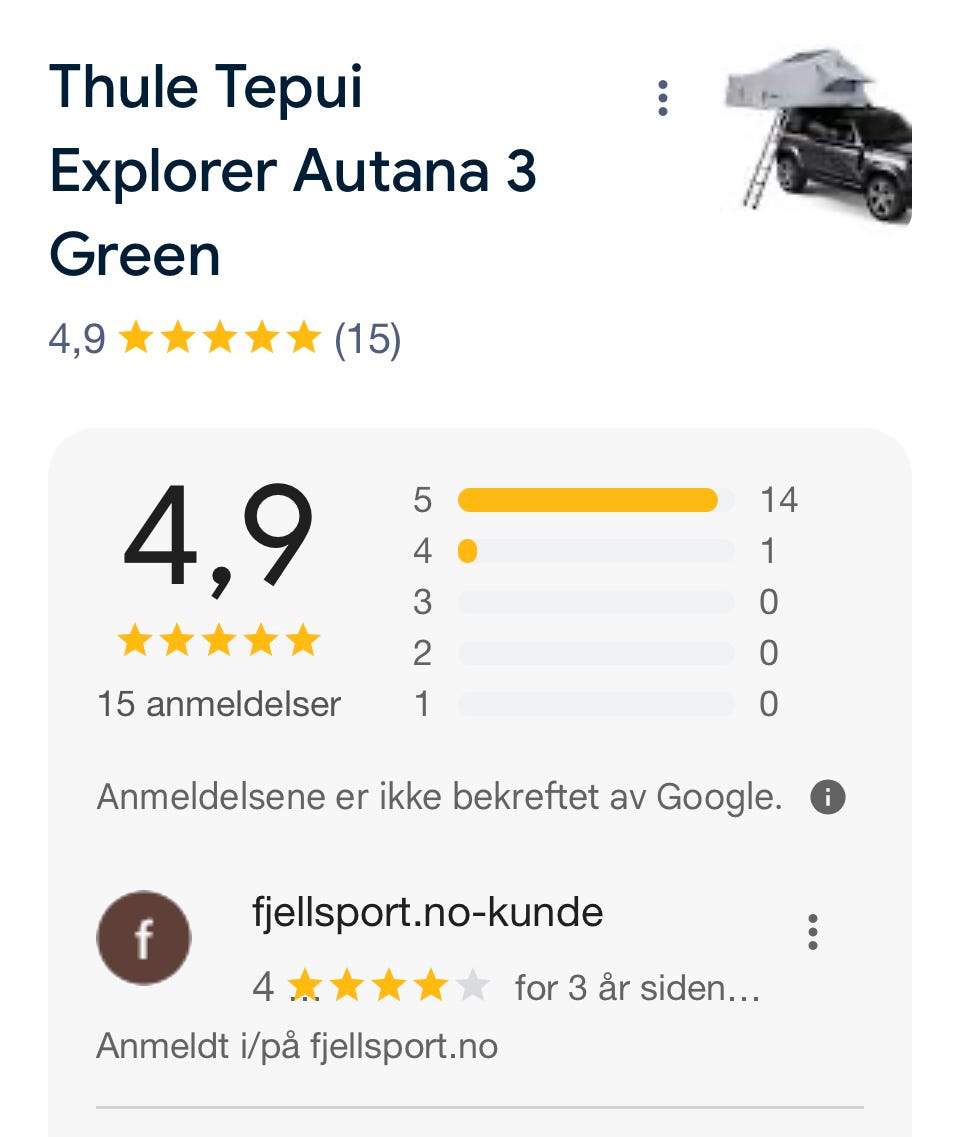Expand the truncated review dated 3 år siden
The height and width of the screenshot is (1137, 960).
637,987
